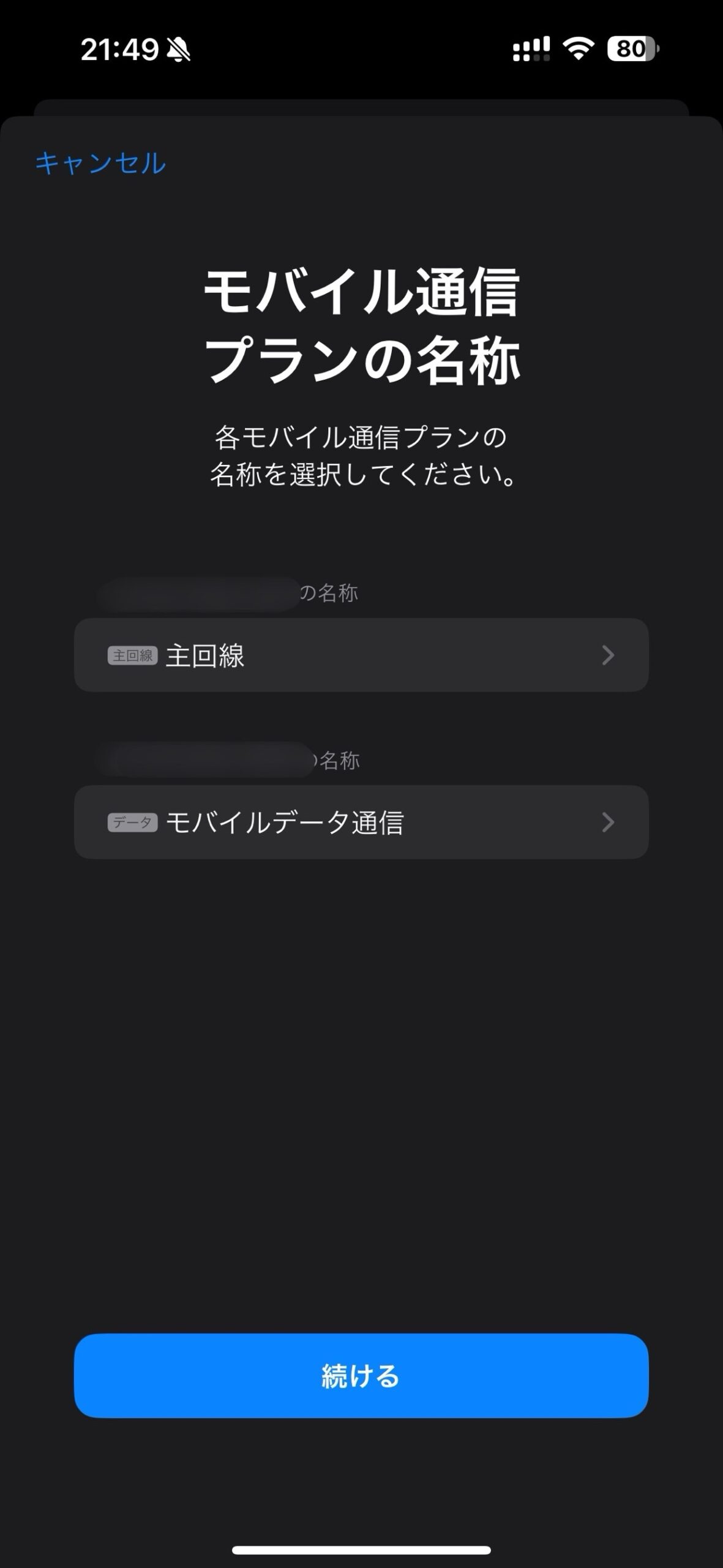Tap キャンセル to cancel setup
The image size is (723, 1568).
click(100, 163)
